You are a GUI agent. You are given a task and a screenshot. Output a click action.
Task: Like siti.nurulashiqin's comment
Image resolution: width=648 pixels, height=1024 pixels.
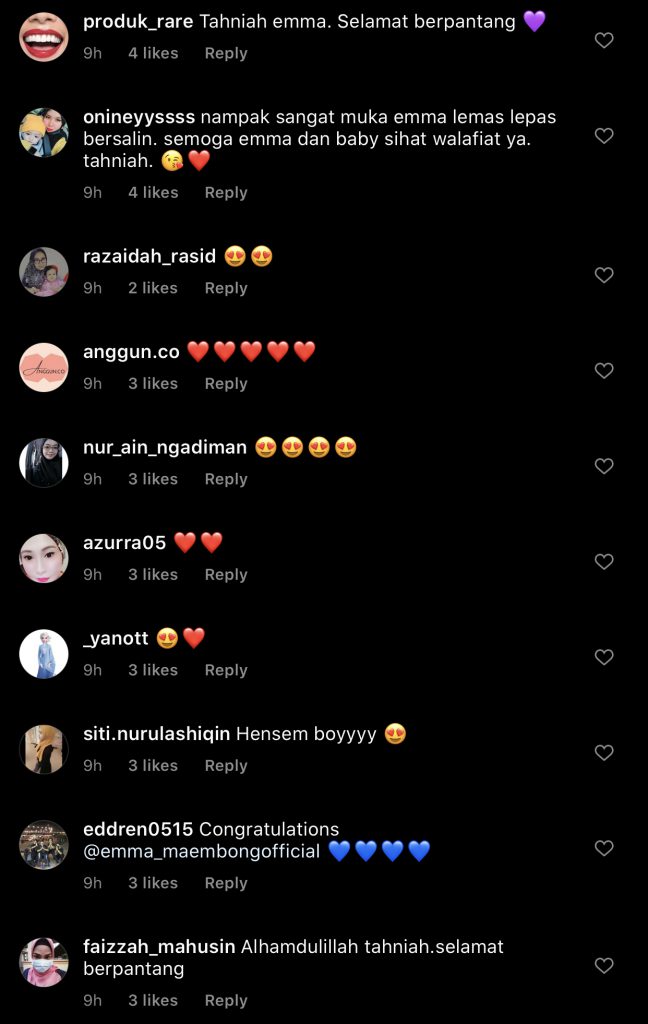604,753
